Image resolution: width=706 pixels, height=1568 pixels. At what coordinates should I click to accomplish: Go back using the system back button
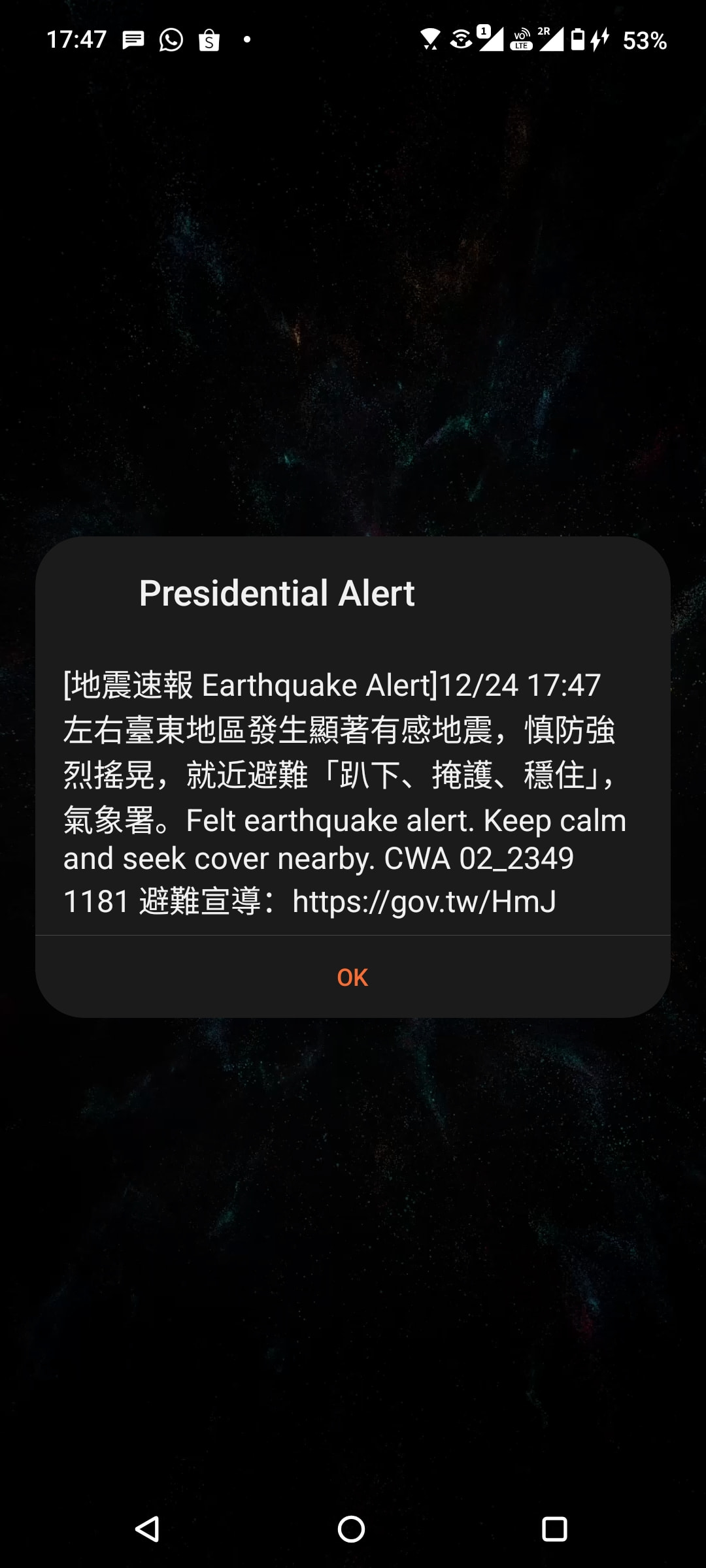pos(148,1529)
